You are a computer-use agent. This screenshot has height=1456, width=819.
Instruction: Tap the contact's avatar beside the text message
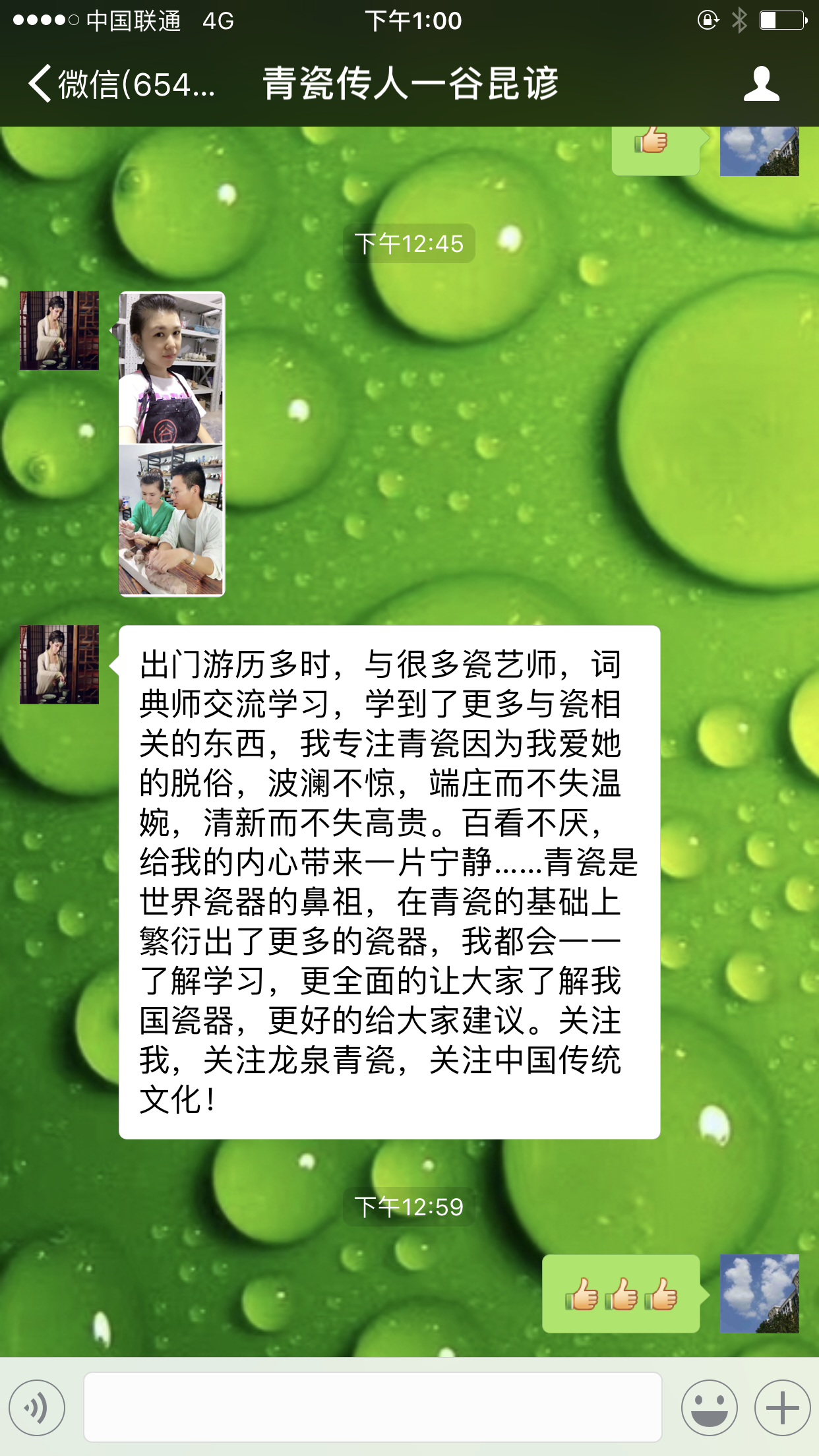pos(59,664)
